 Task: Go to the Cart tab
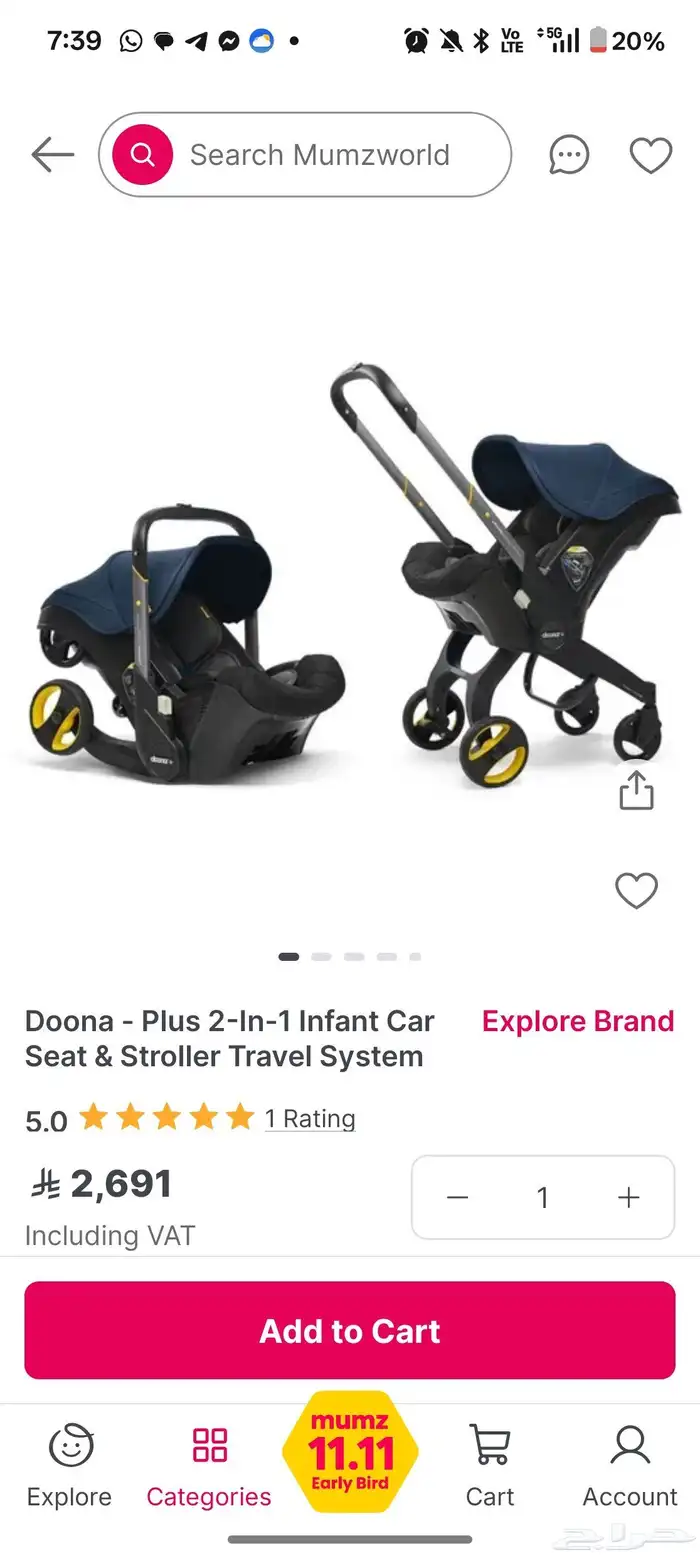coord(490,1467)
